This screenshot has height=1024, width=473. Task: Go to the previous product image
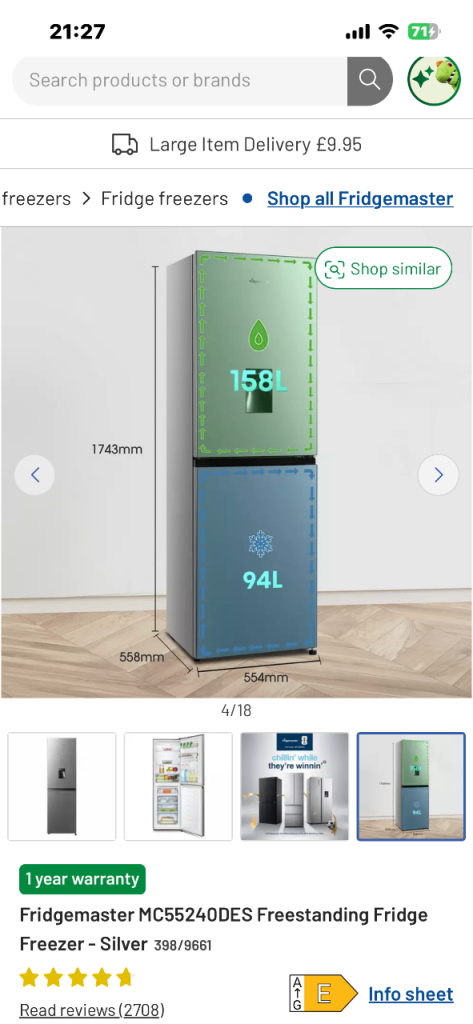pos(35,475)
